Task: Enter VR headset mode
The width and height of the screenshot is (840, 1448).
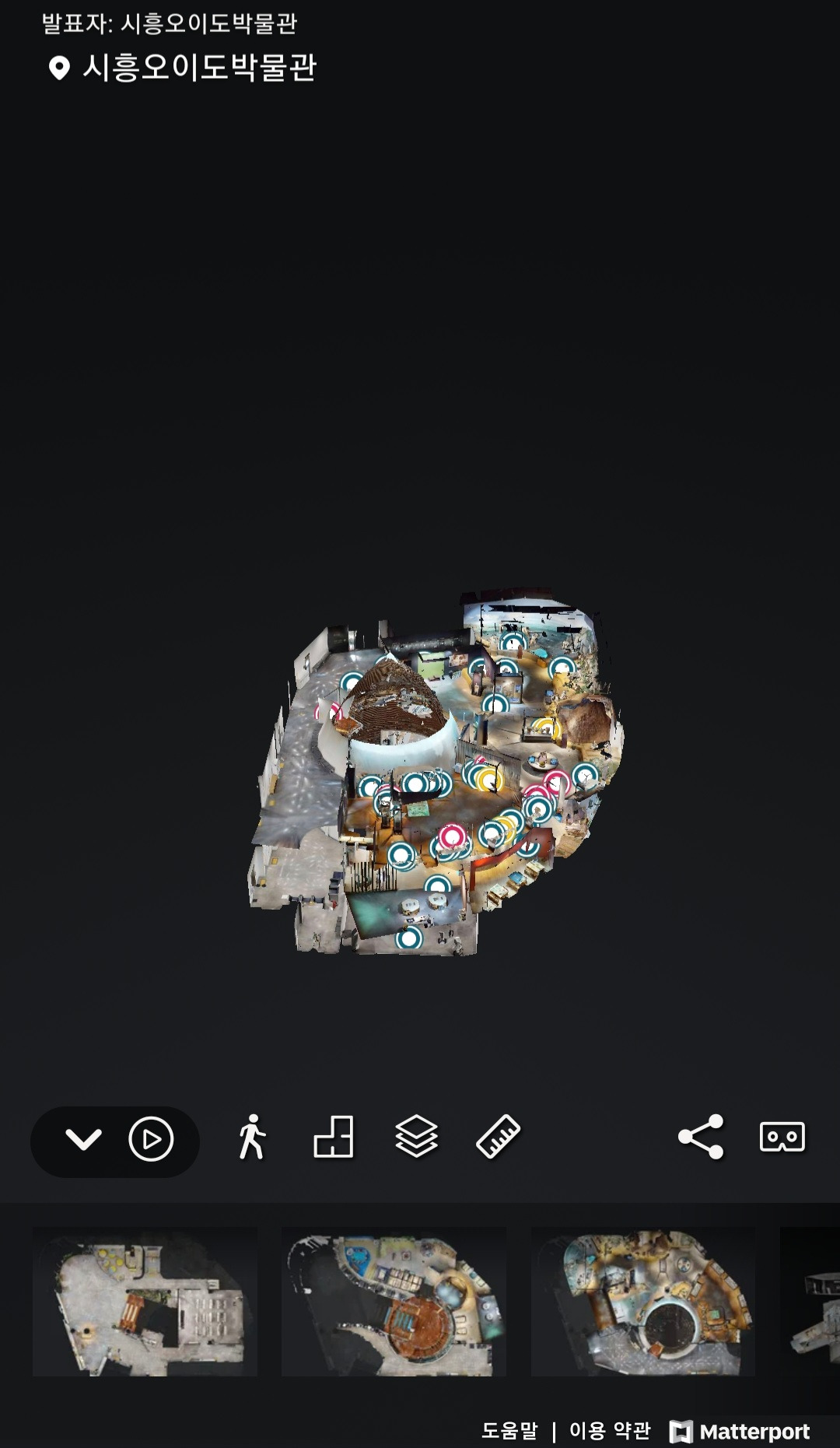Action: point(782,1137)
